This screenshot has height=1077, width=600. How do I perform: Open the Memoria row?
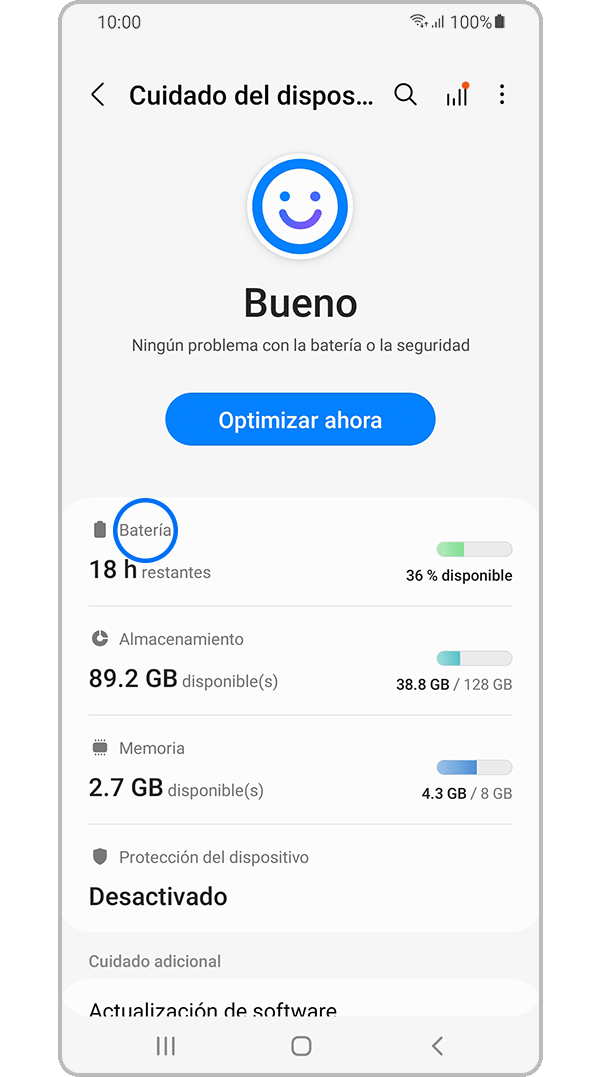tap(300, 770)
